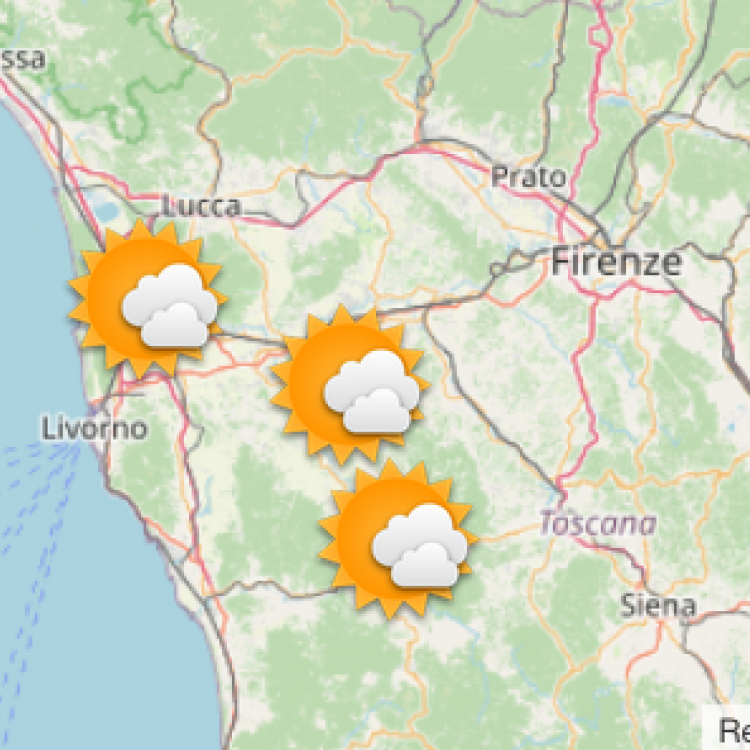Open the weather marker below Lucca
The height and width of the screenshot is (750, 750).
click(147, 299)
